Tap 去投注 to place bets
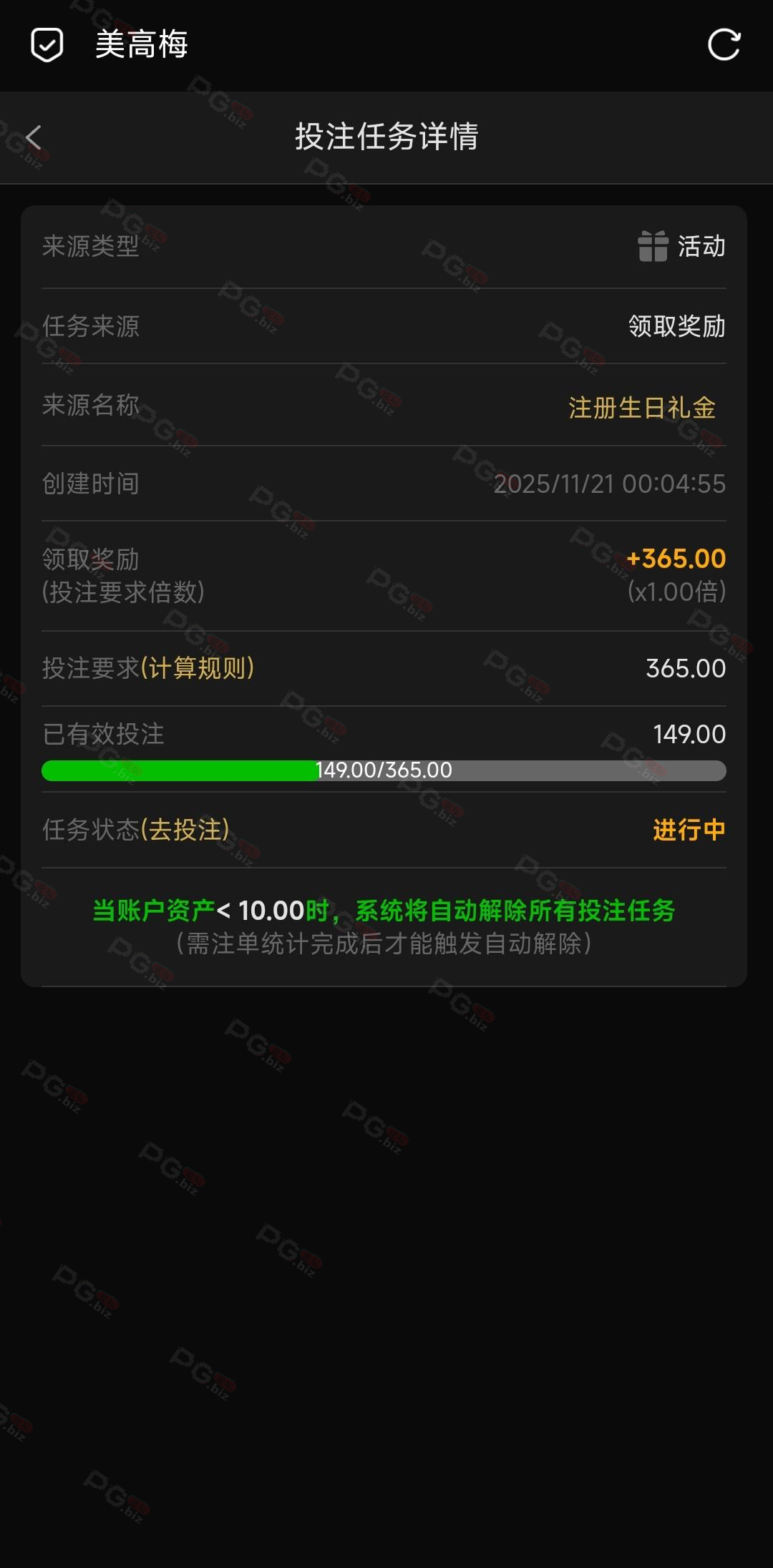 pos(185,830)
